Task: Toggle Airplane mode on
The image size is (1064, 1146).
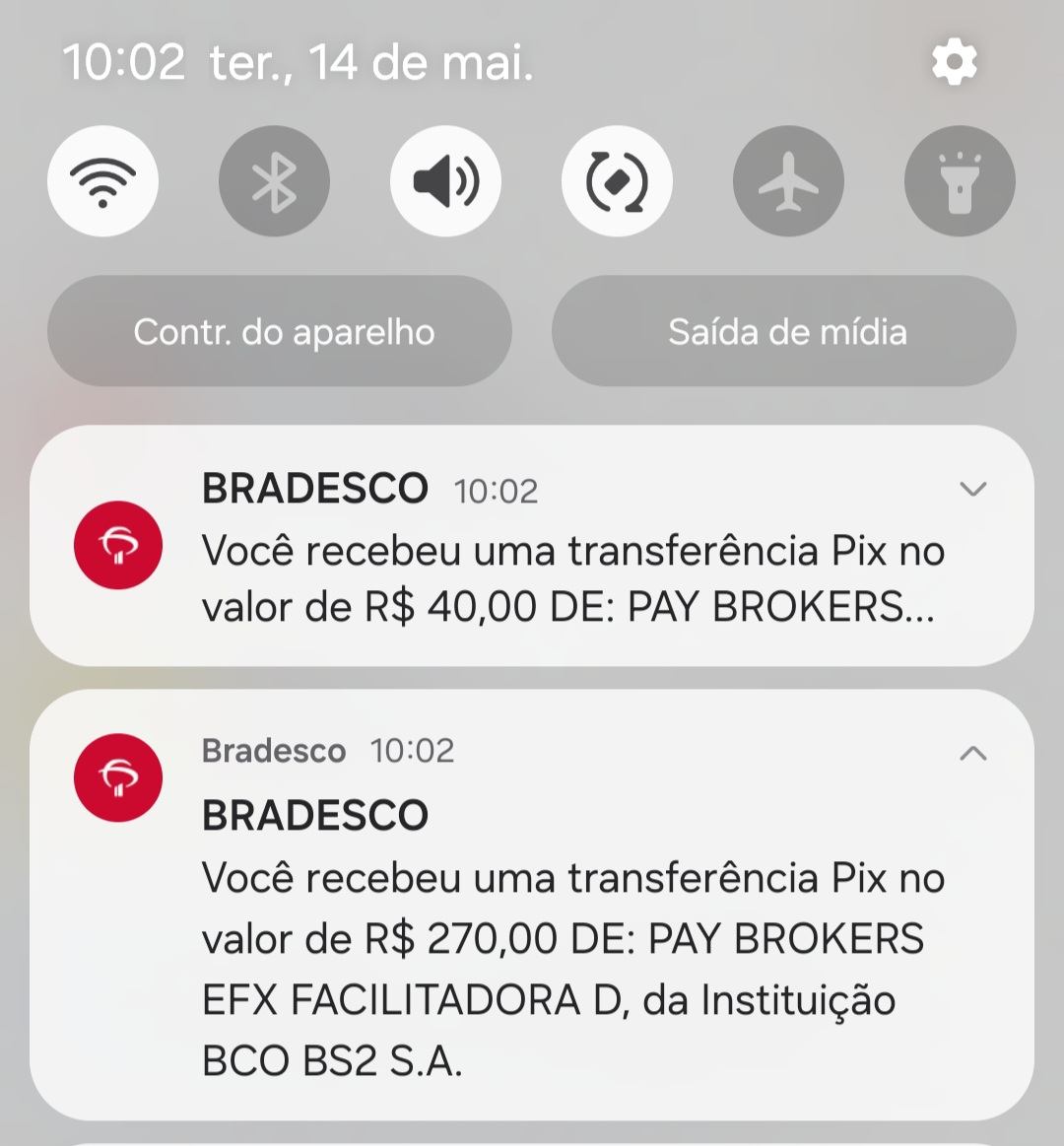Action: pos(788,180)
